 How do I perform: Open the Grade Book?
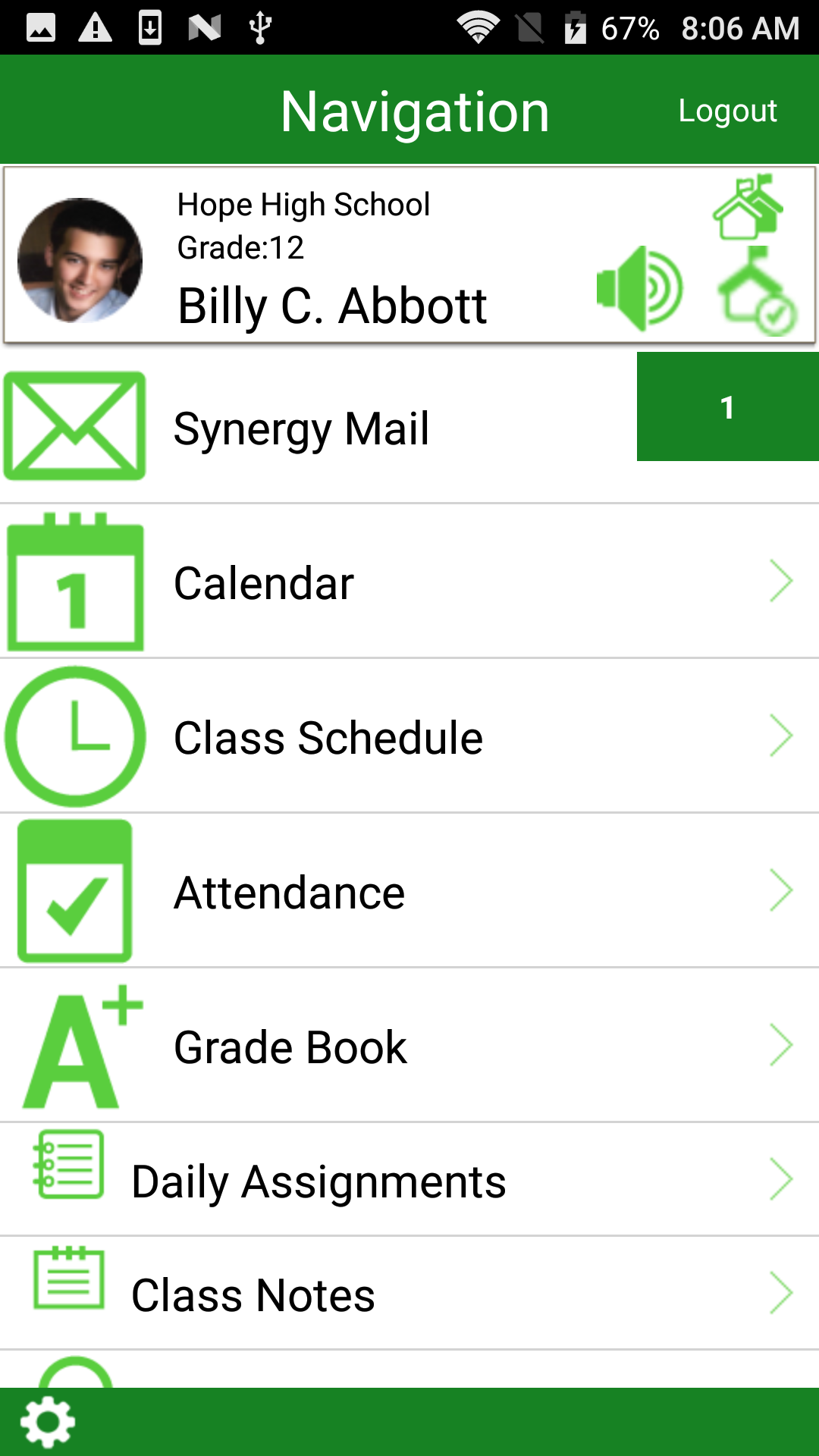pos(409,1046)
